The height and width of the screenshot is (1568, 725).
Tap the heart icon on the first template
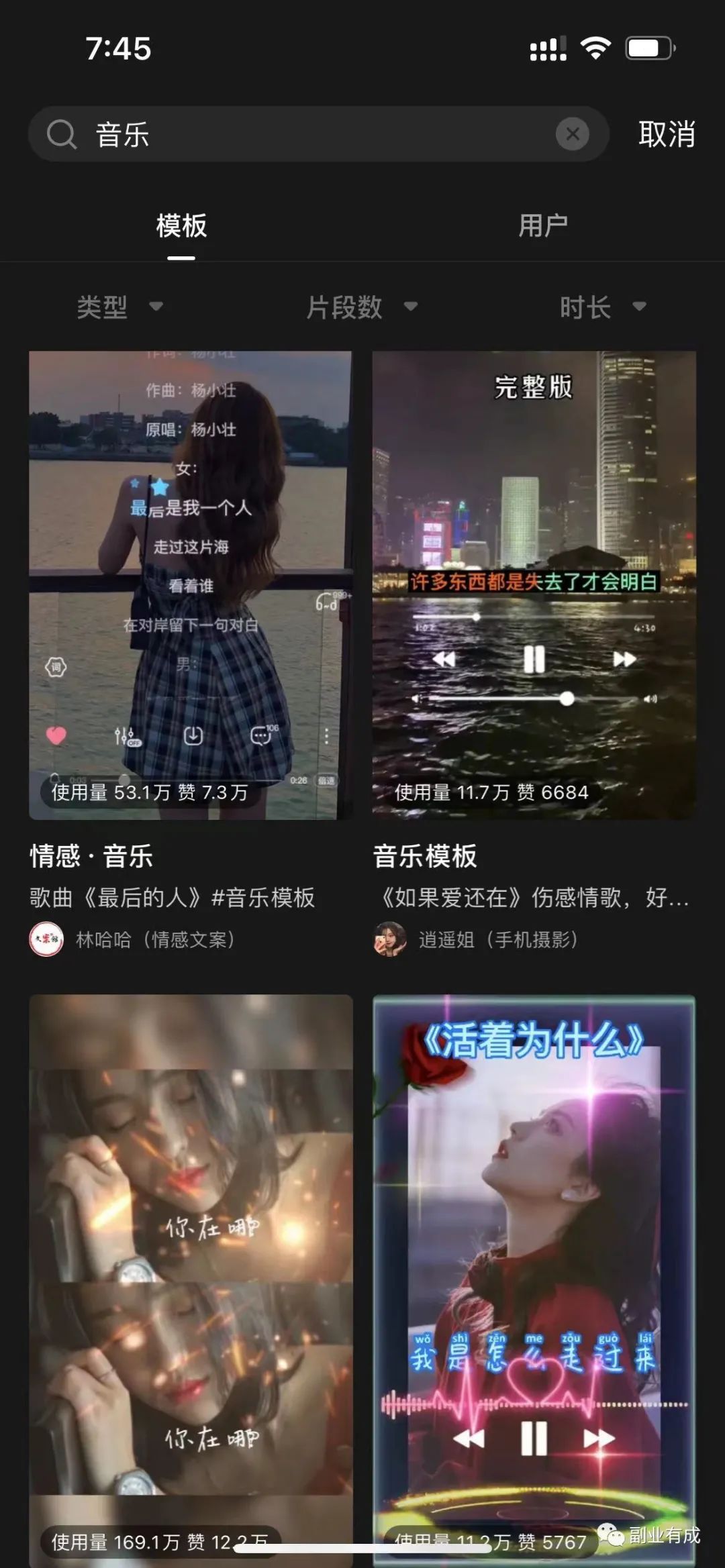click(x=57, y=736)
